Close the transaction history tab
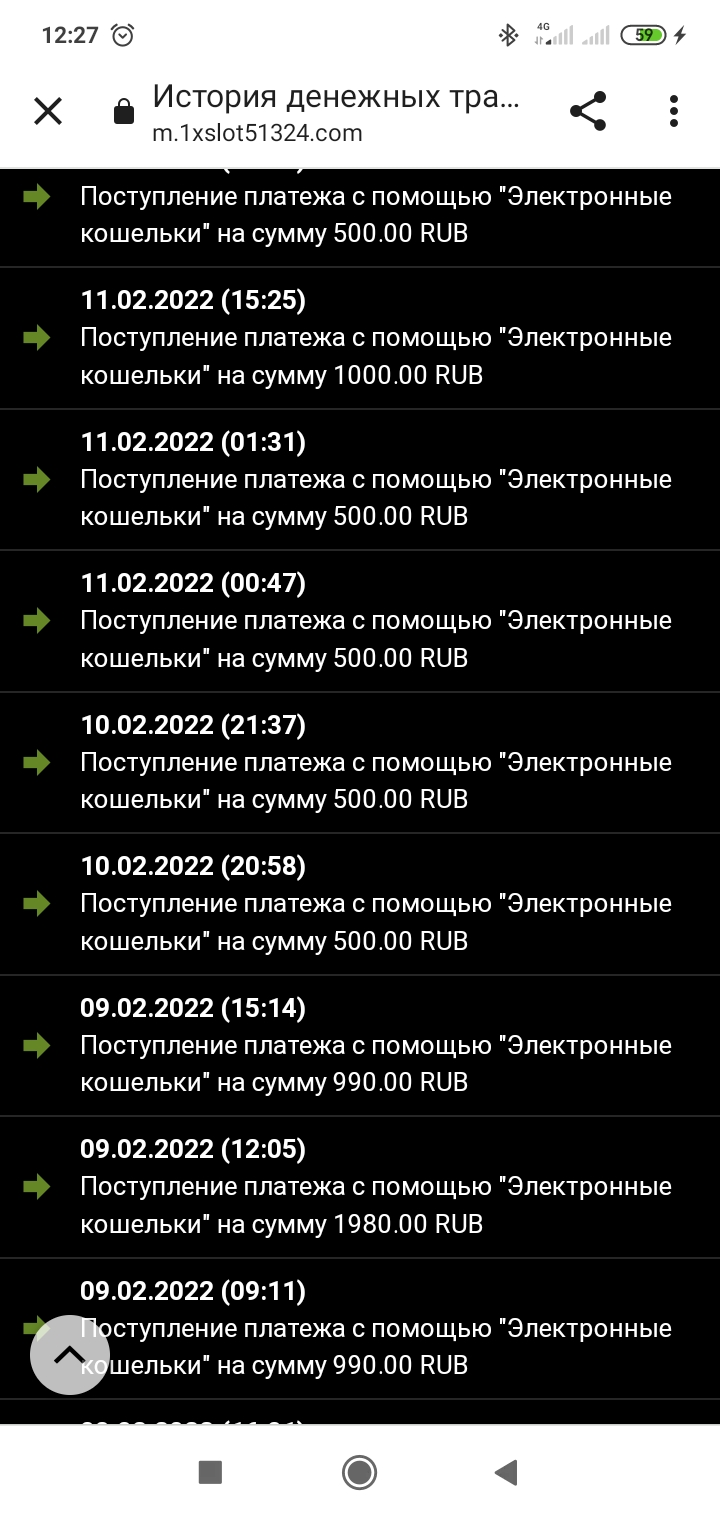720x1520 pixels. pyautogui.click(x=48, y=112)
